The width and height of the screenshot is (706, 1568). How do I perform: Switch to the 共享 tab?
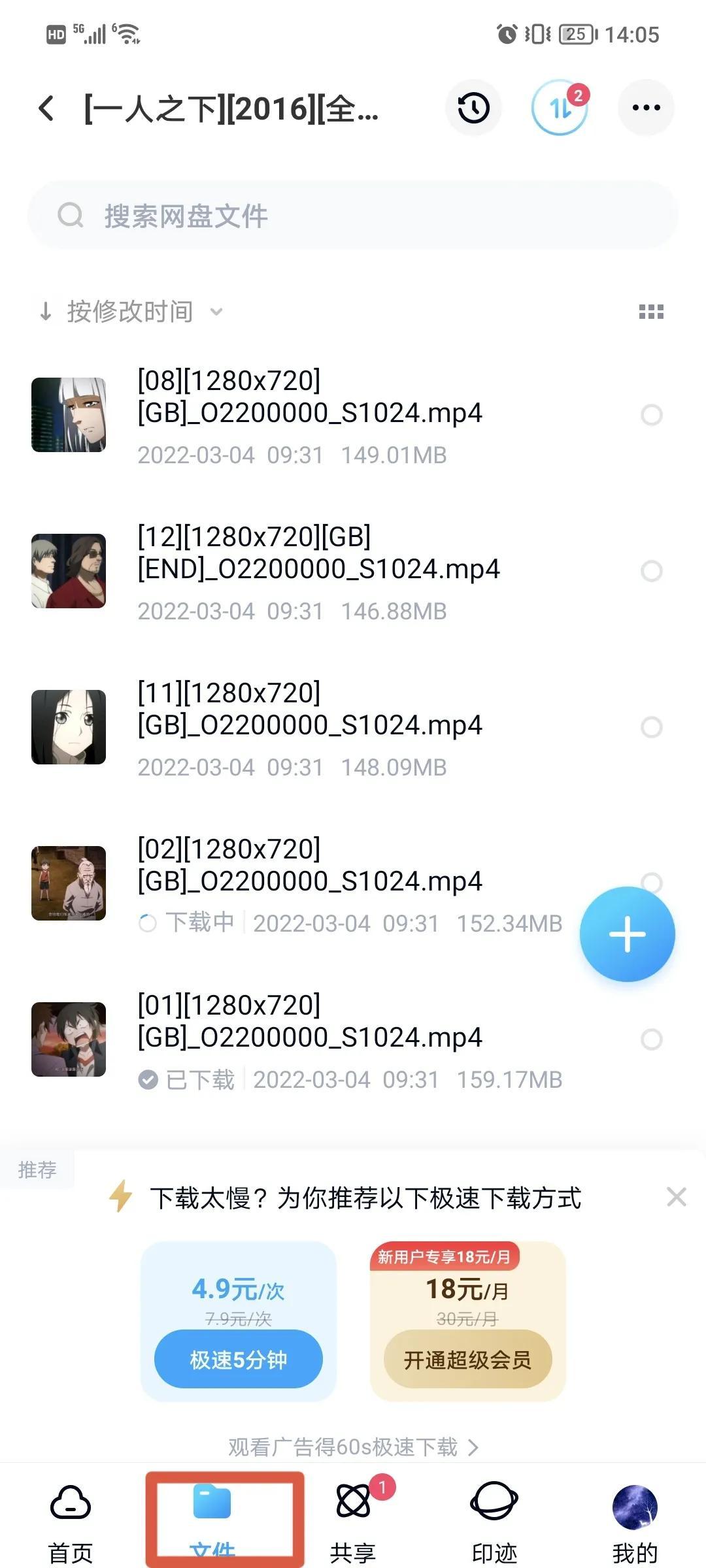tap(353, 1522)
